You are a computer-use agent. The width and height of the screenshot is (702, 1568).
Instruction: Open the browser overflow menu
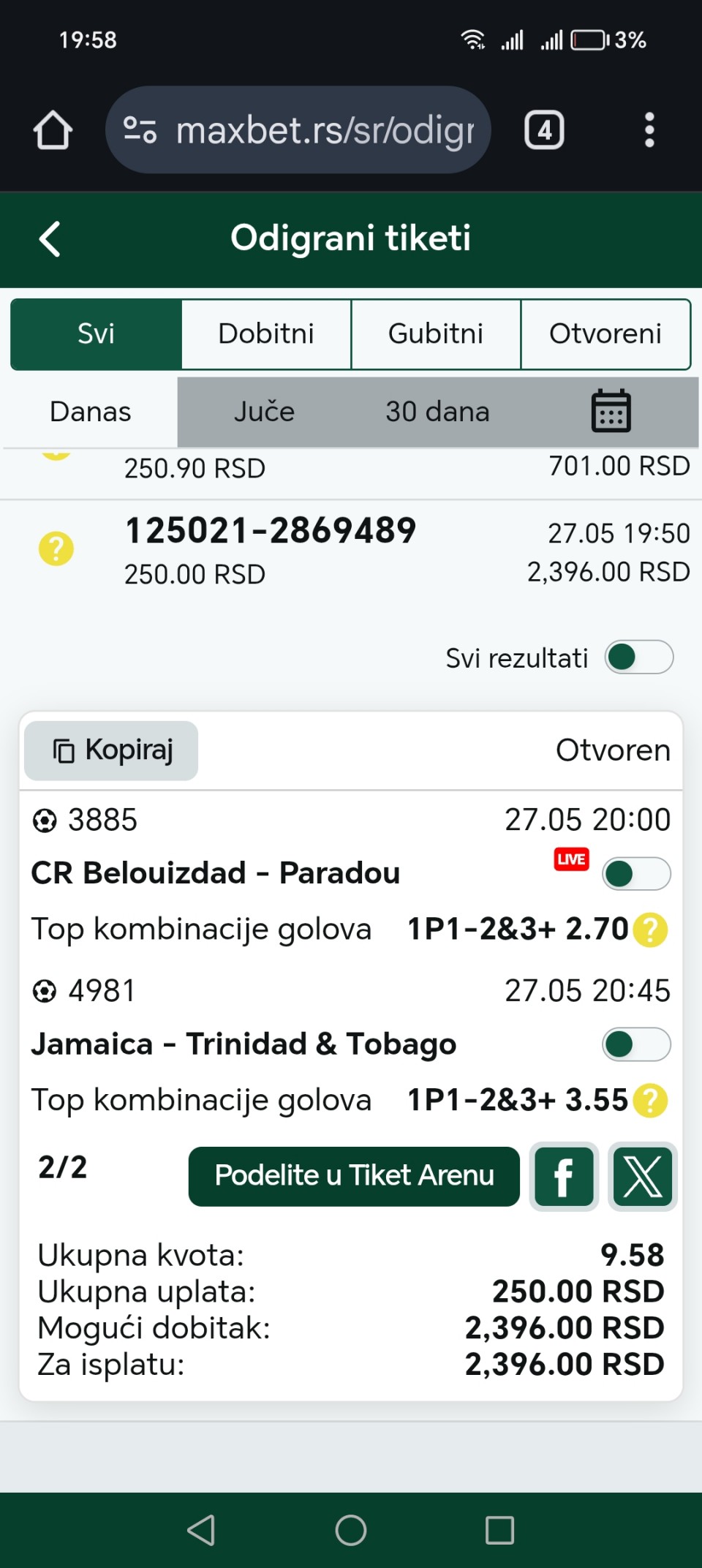point(649,130)
